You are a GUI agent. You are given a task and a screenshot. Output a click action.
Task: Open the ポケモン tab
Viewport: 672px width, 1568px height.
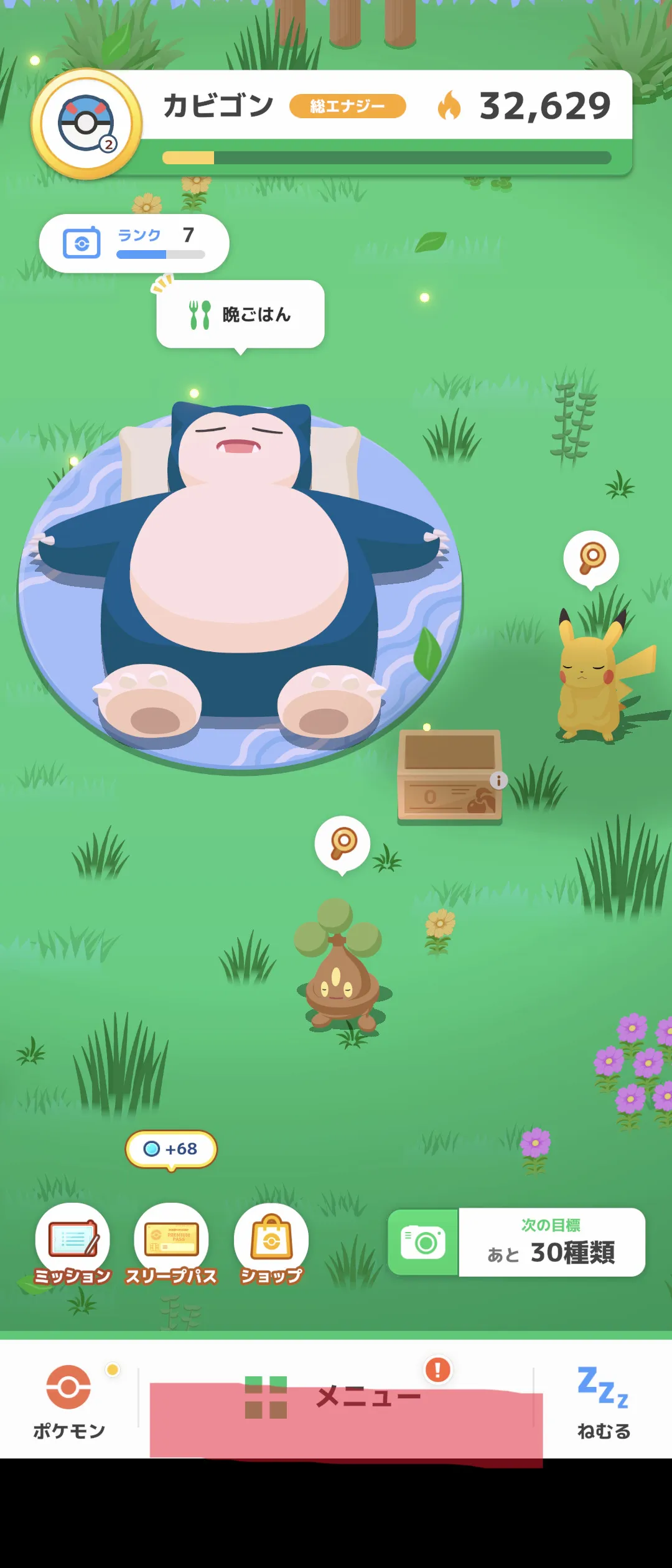pos(68,1401)
